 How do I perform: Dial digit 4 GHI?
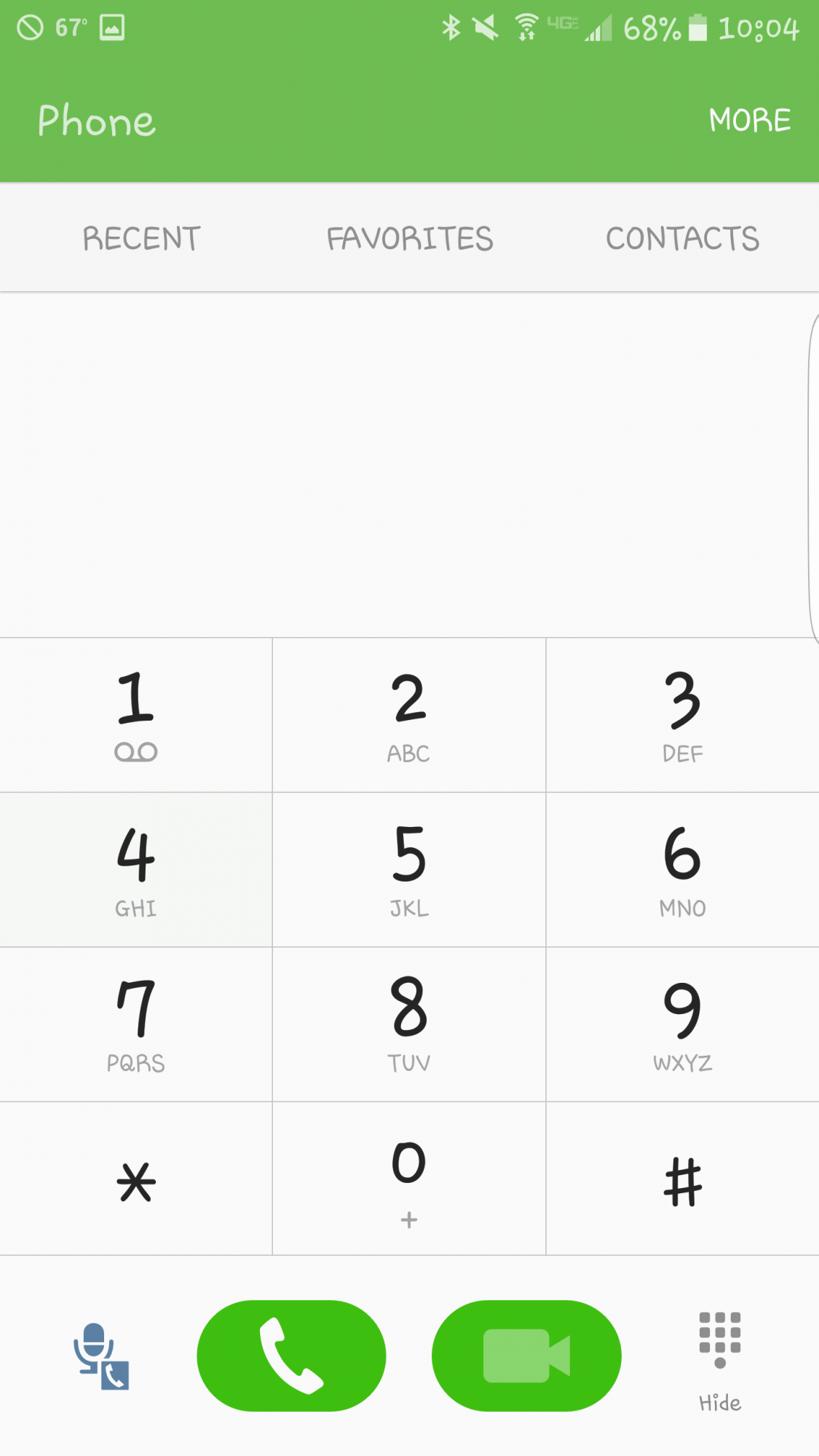[x=136, y=870]
